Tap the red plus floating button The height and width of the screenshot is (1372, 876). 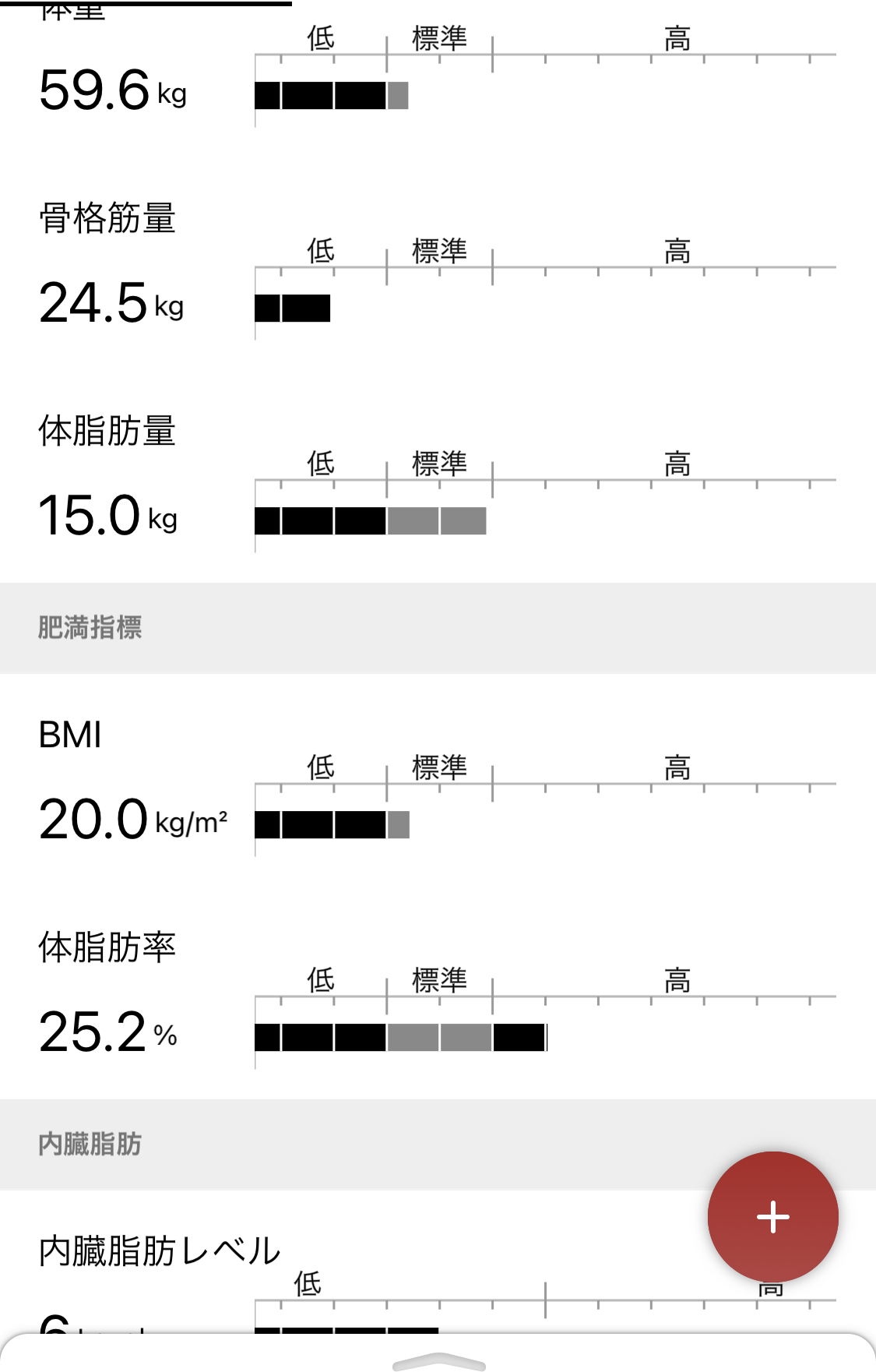point(772,1216)
